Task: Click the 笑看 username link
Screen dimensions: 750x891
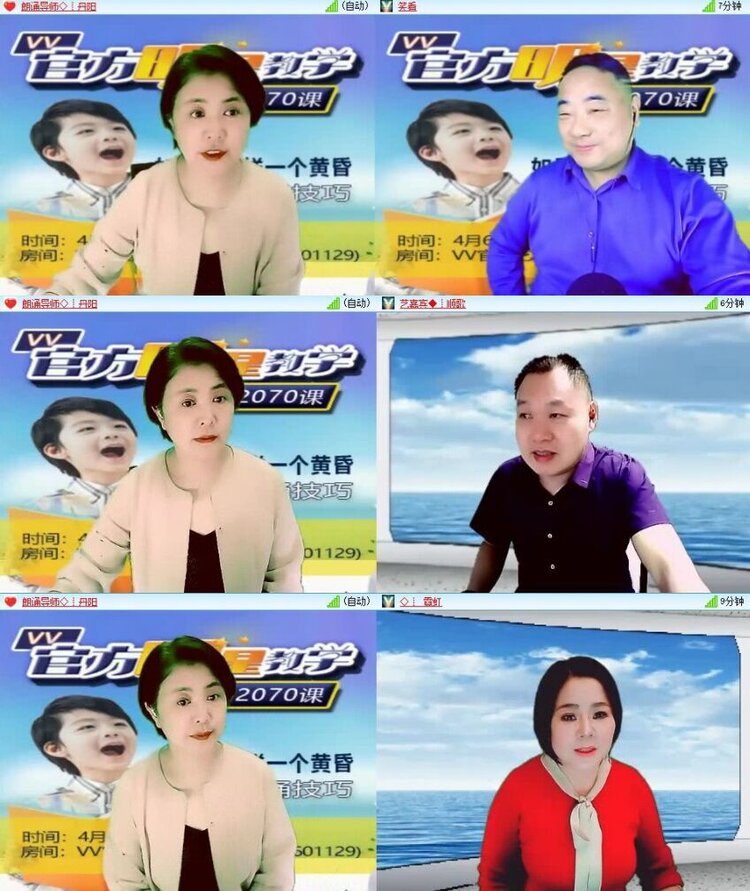Action: pyautogui.click(x=408, y=8)
